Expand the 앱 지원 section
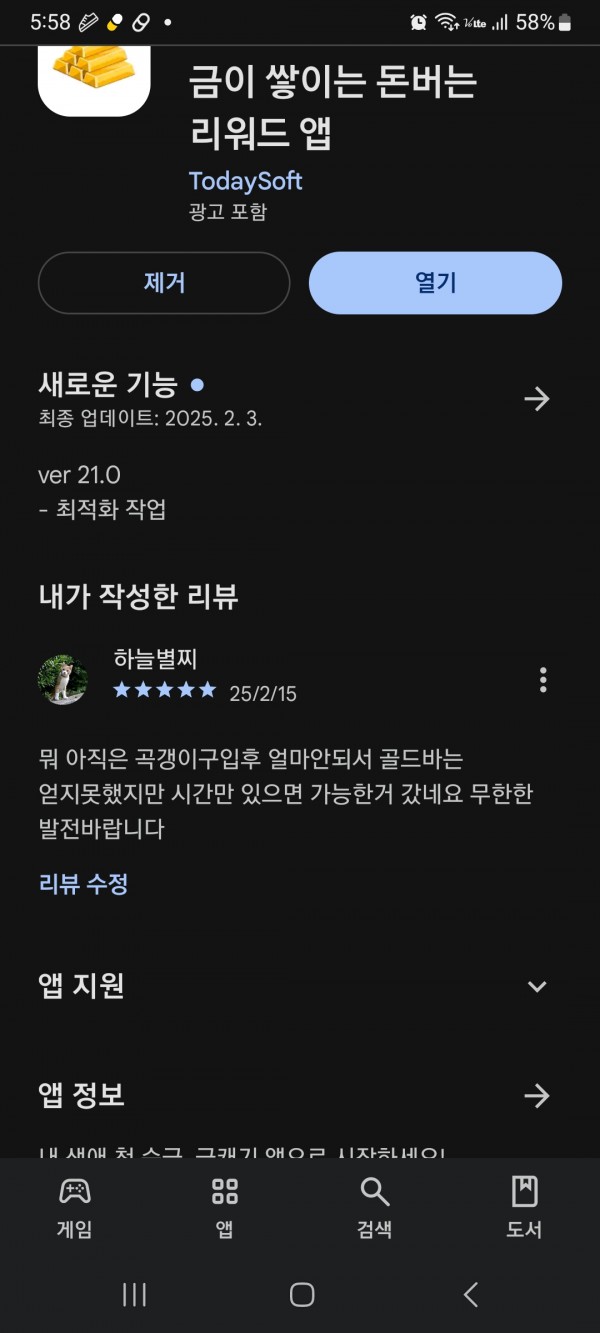600x1333 pixels. pos(537,986)
